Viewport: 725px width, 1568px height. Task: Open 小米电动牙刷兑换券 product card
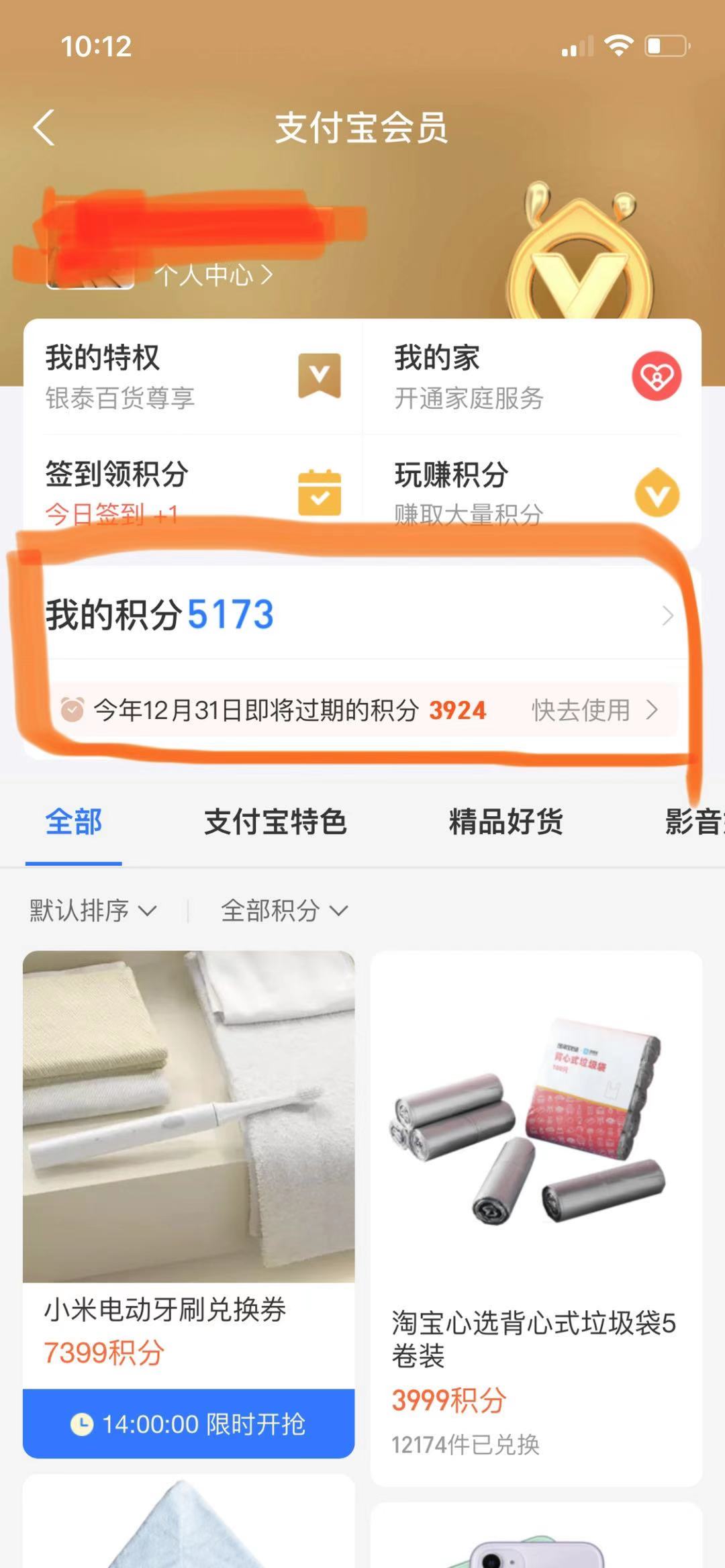pyautogui.click(x=189, y=1141)
